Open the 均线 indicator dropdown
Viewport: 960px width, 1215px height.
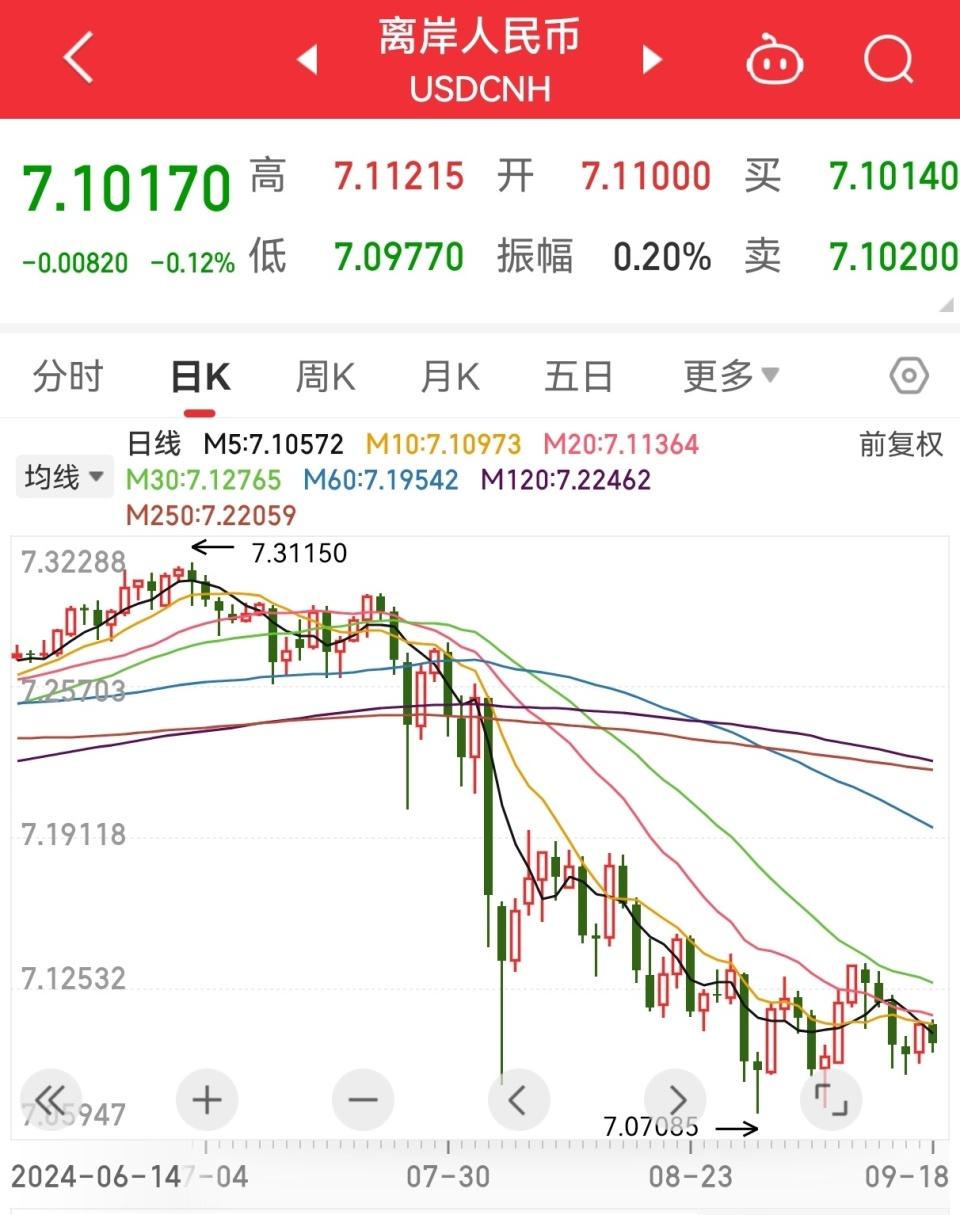(65, 477)
